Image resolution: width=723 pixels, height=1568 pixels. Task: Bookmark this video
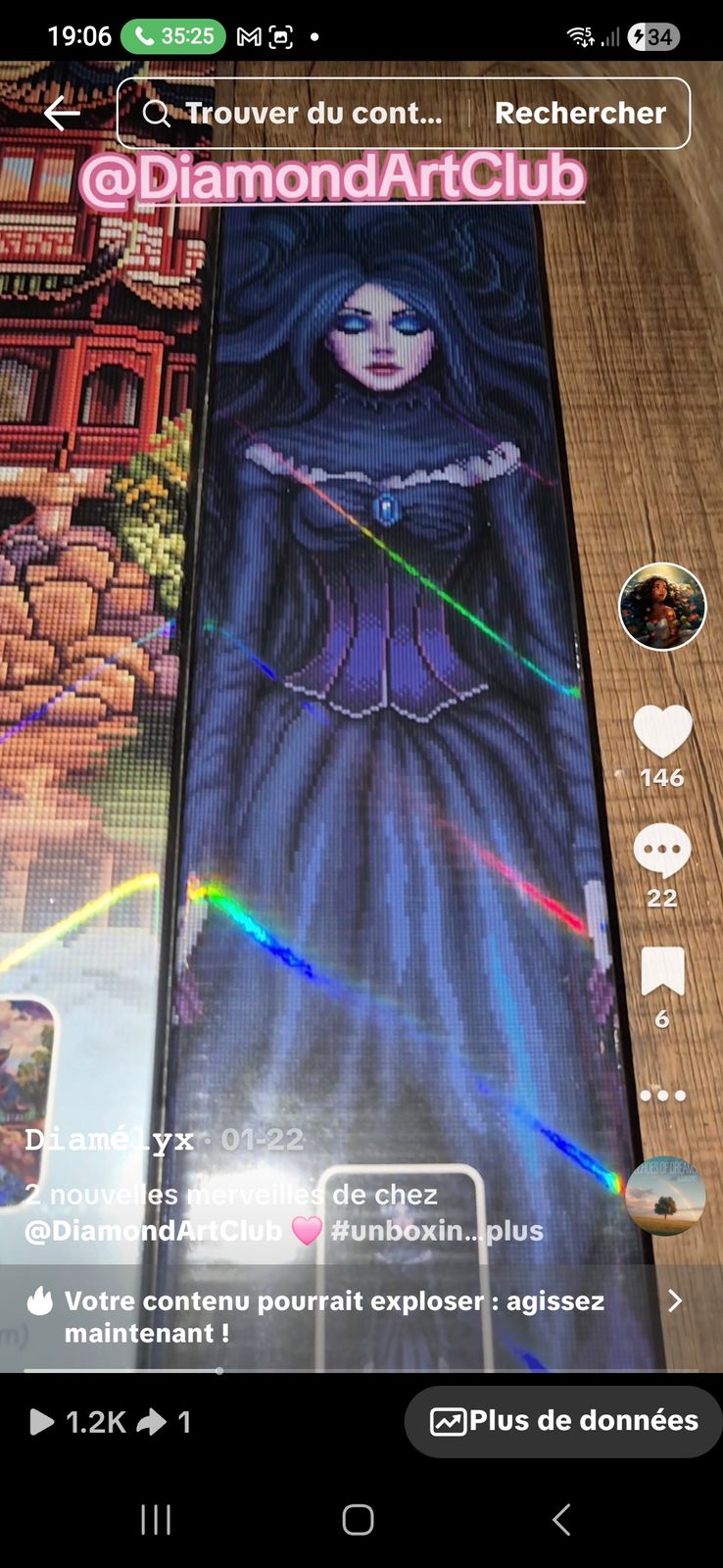coord(662,972)
